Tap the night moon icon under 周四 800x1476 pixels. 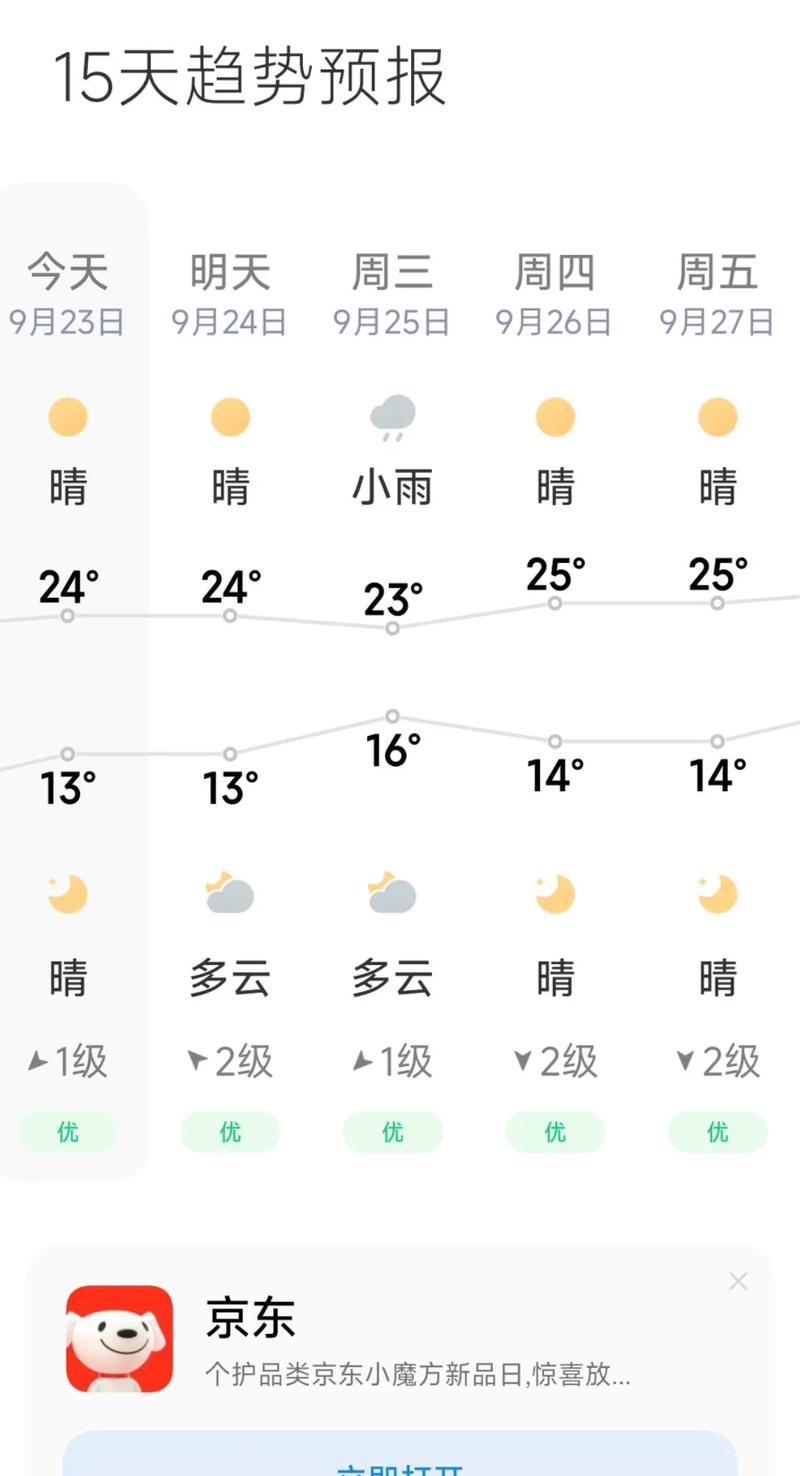[555, 893]
